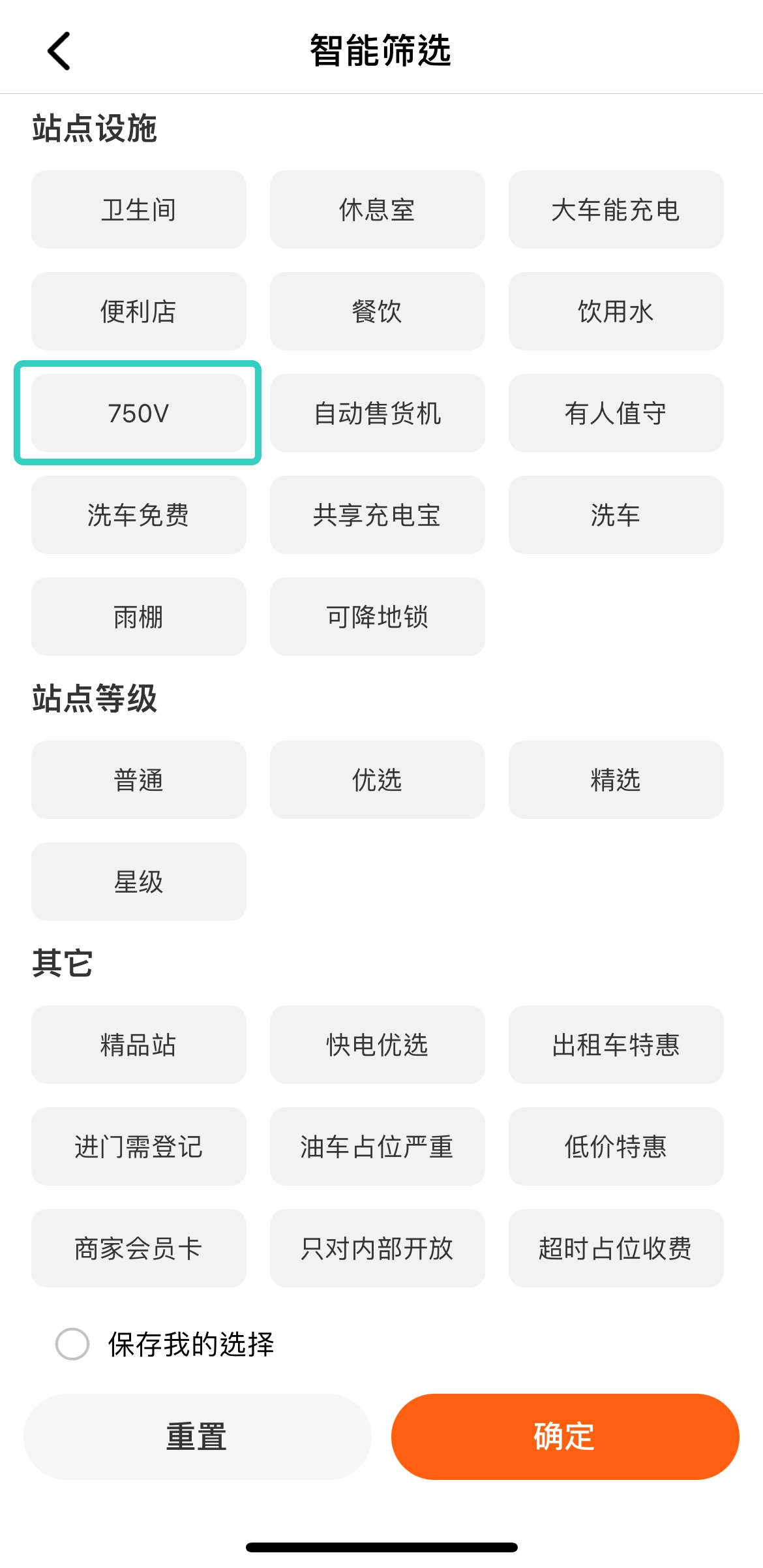This screenshot has height=1568, width=763.
Task: Filter stations with 餐饮
Action: click(377, 311)
